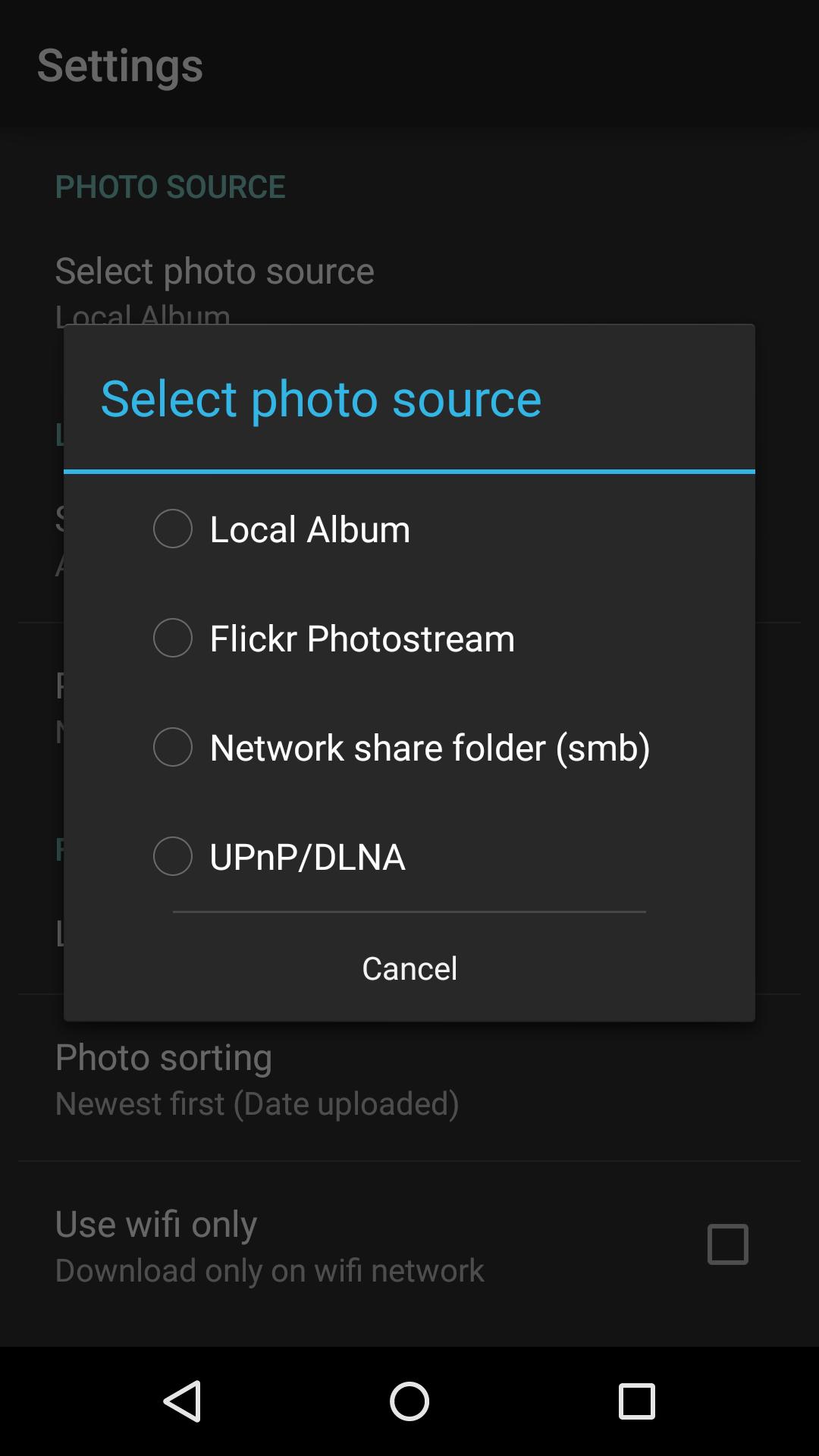Pick the UPnP/DLNA source
Image resolution: width=819 pixels, height=1456 pixels.
(172, 856)
